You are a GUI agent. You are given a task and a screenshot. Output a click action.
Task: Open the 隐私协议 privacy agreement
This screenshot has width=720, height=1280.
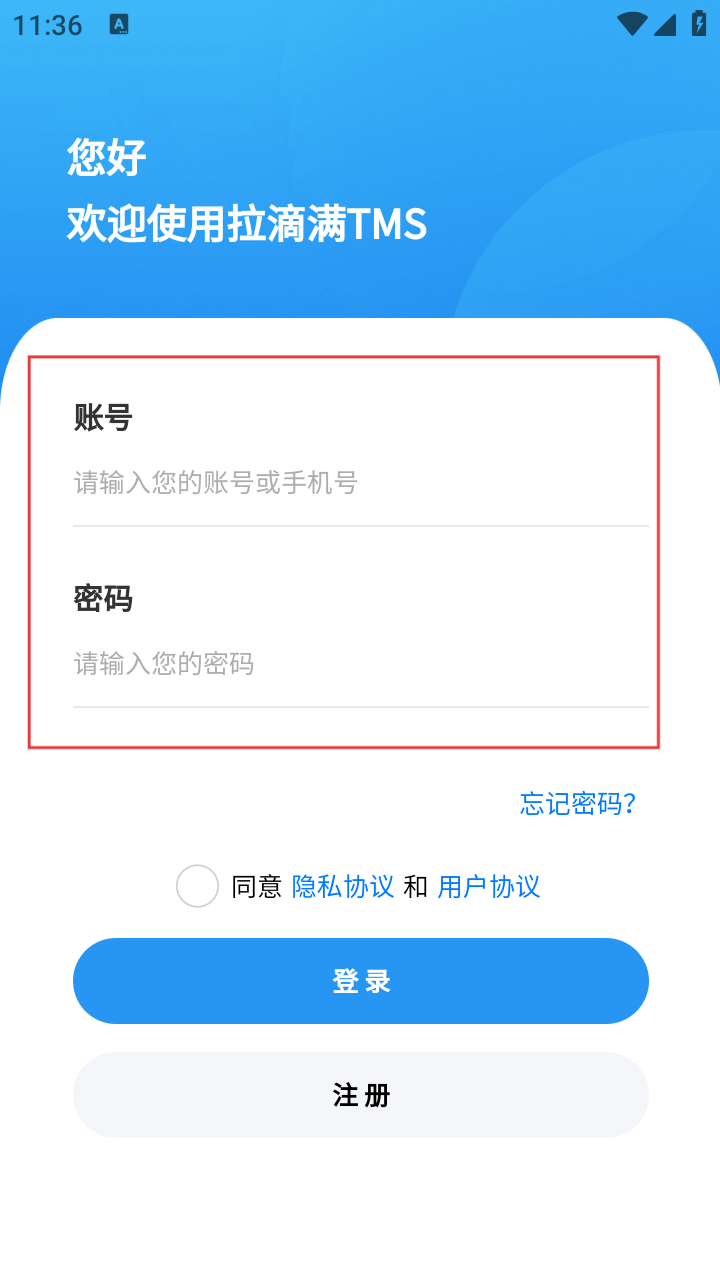(343, 887)
